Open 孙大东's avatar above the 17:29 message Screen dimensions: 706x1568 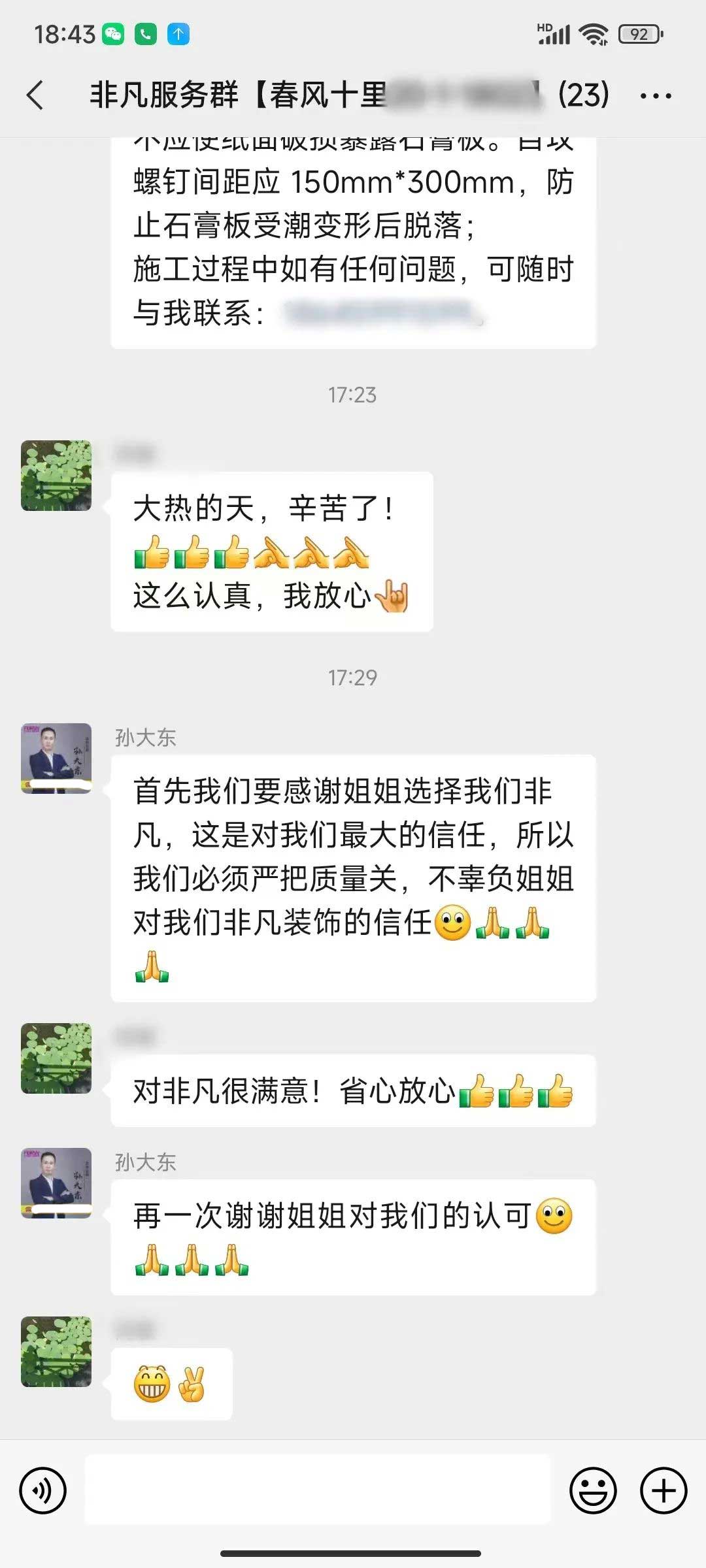[x=56, y=758]
